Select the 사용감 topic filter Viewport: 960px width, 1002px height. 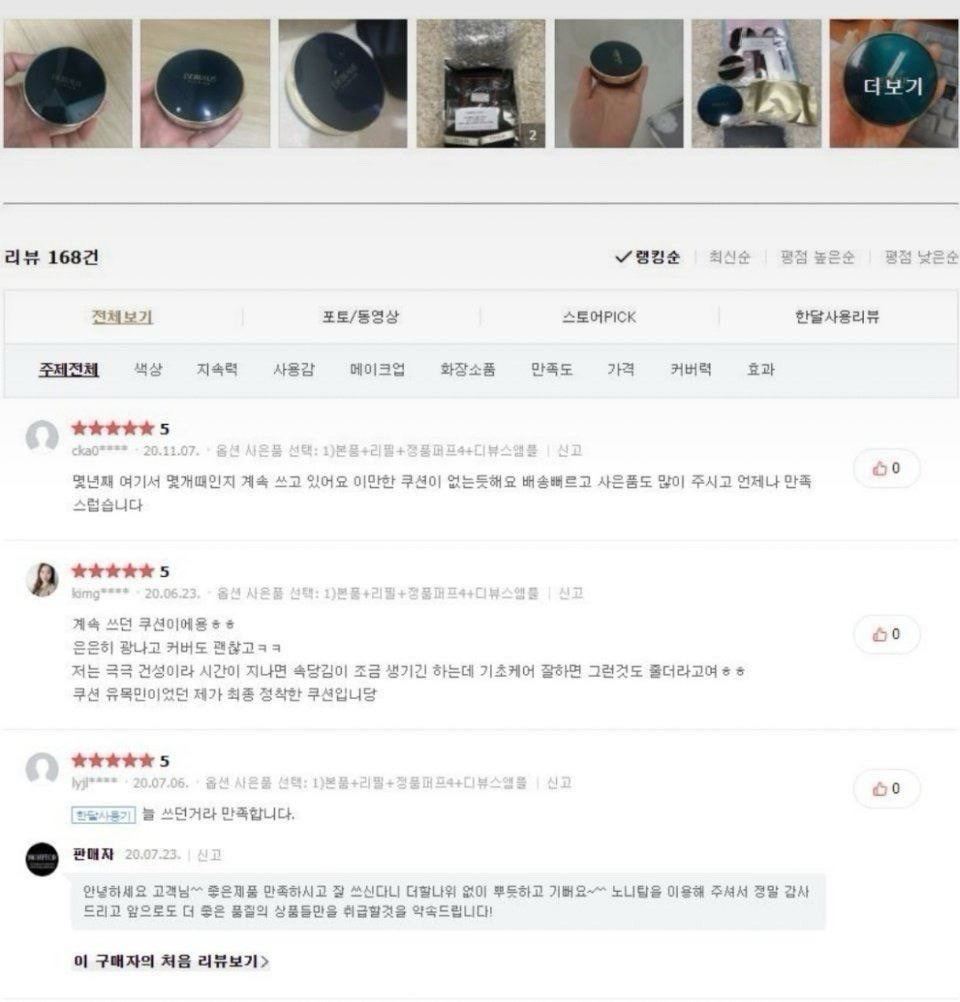(x=293, y=369)
